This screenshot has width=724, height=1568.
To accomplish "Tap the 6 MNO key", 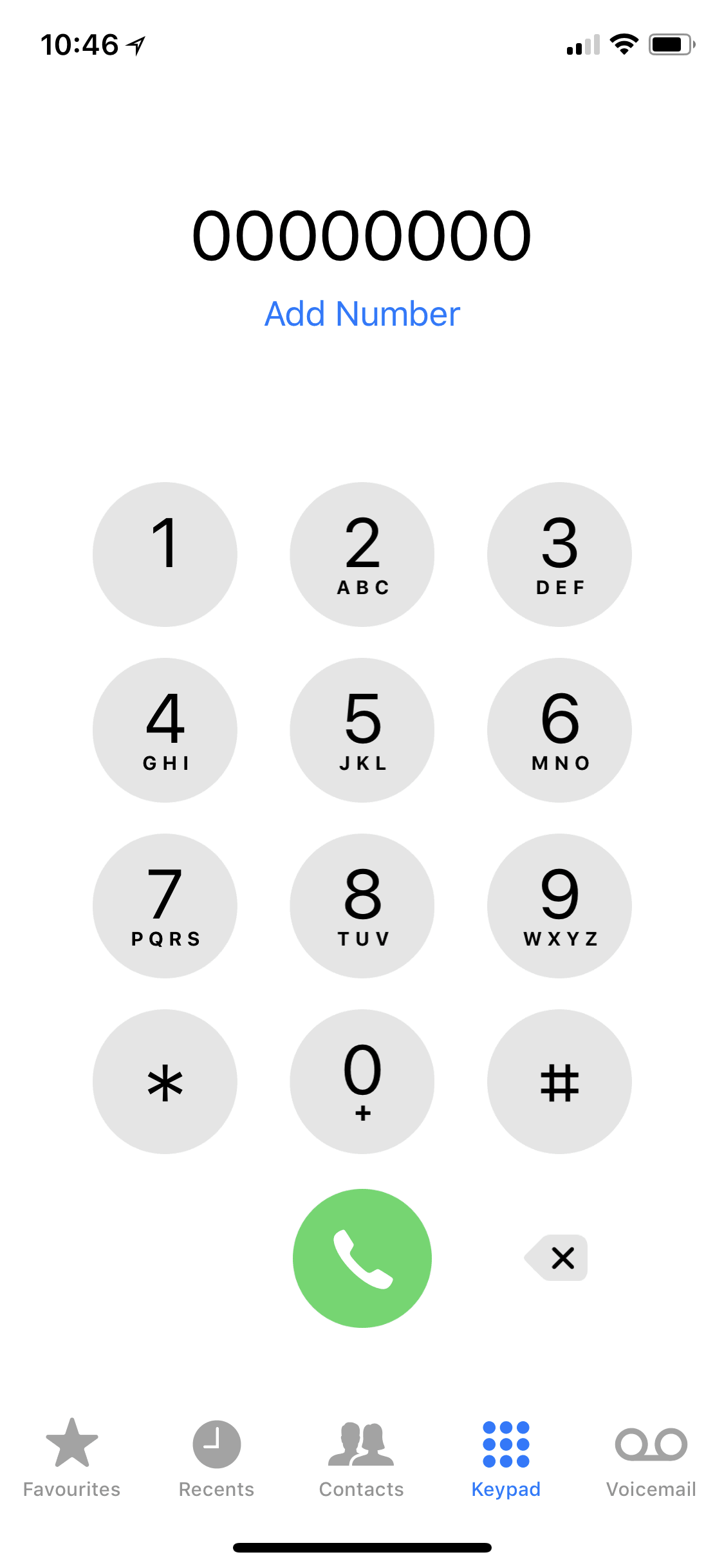I will pyautogui.click(x=559, y=730).
